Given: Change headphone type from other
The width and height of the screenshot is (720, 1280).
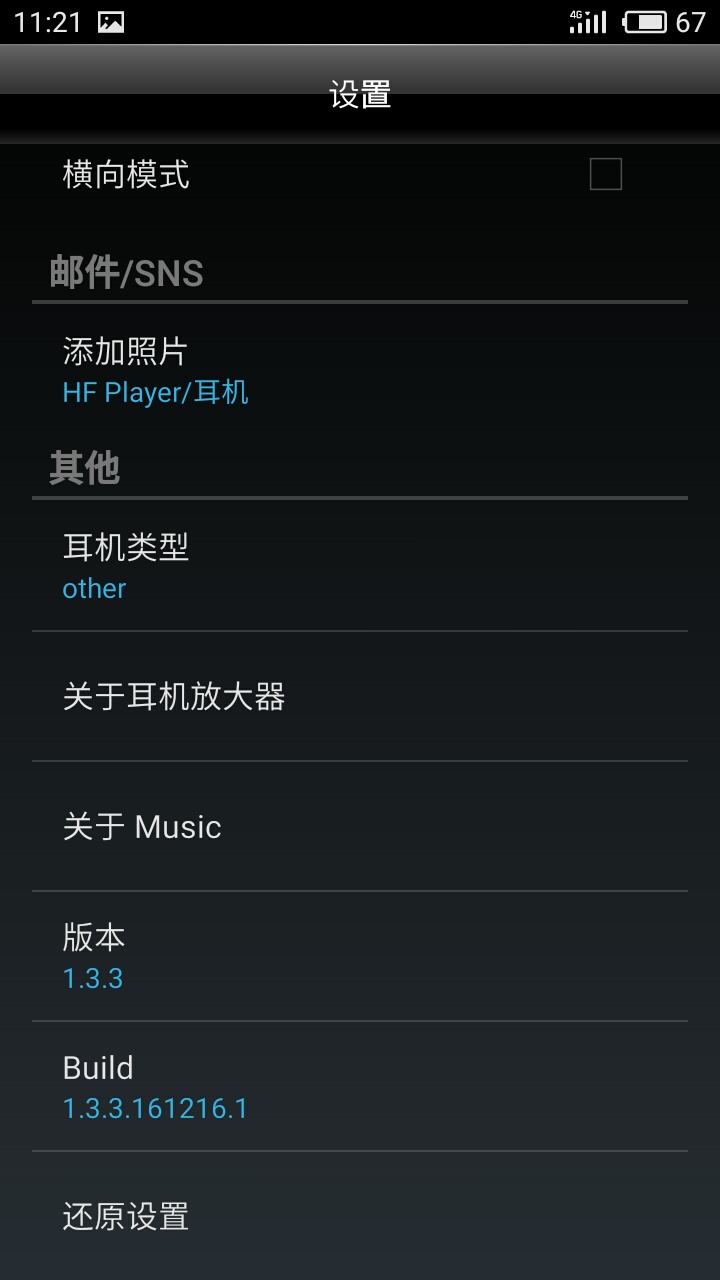Looking at the screenshot, I should coord(360,565).
